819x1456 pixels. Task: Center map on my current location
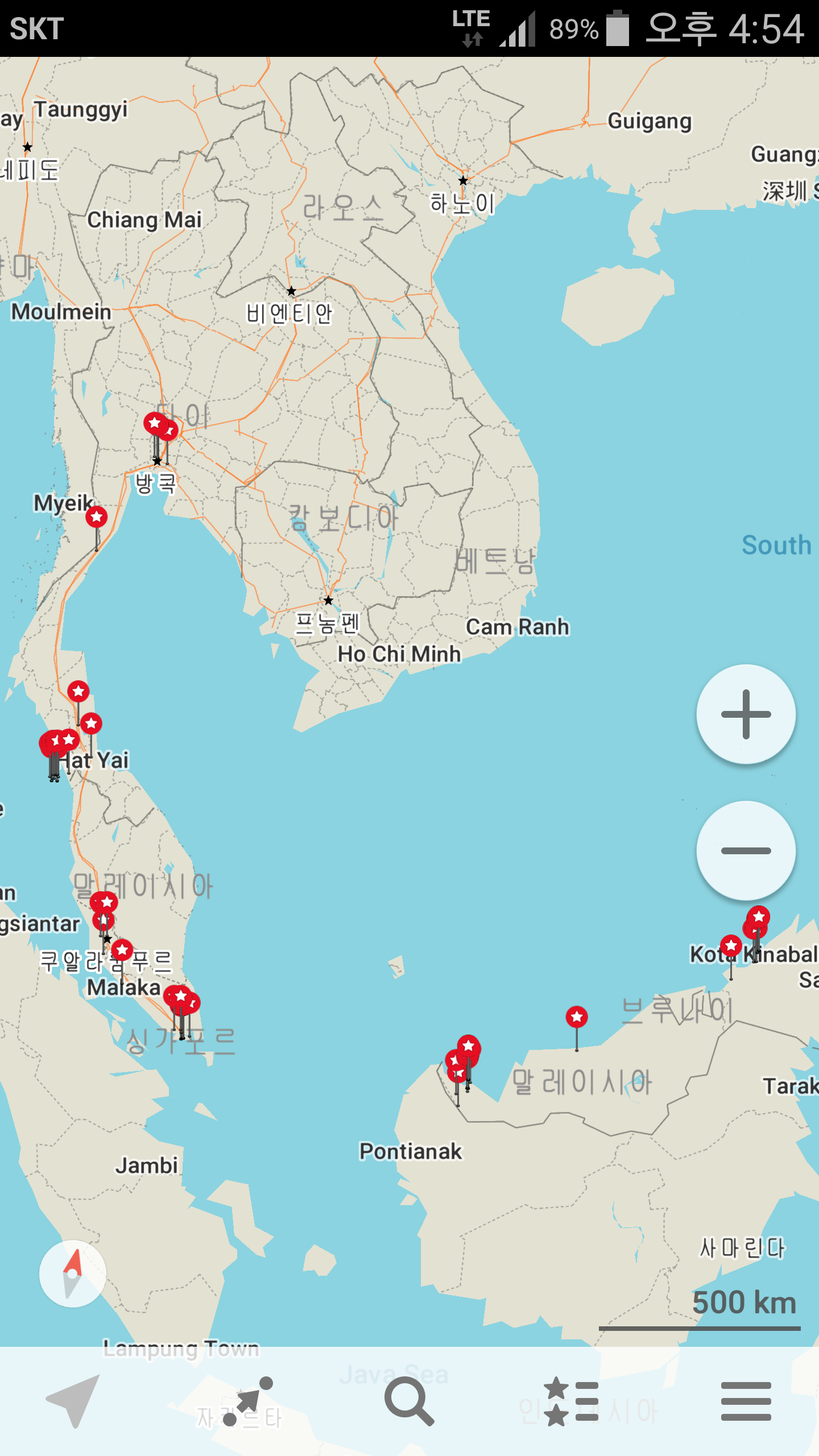tap(73, 1401)
